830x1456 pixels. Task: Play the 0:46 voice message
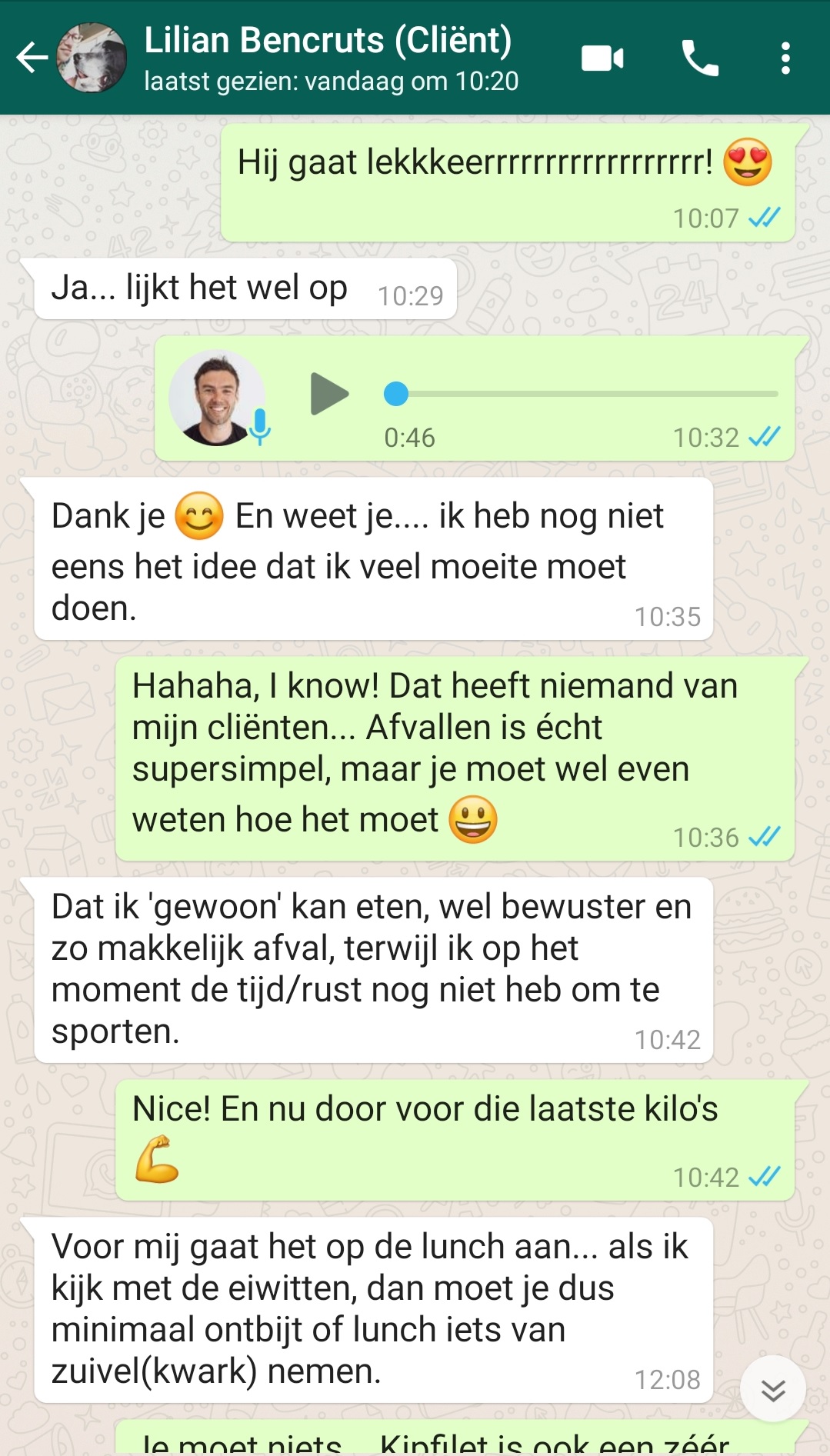pyautogui.click(x=329, y=394)
